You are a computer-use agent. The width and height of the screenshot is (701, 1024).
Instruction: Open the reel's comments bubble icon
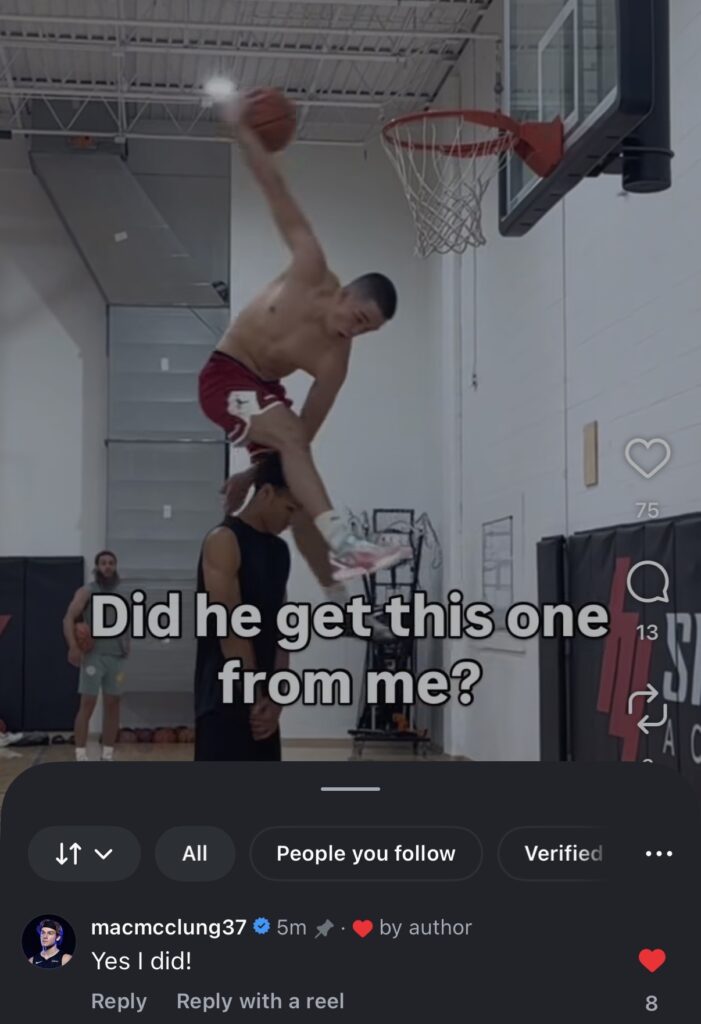(647, 582)
